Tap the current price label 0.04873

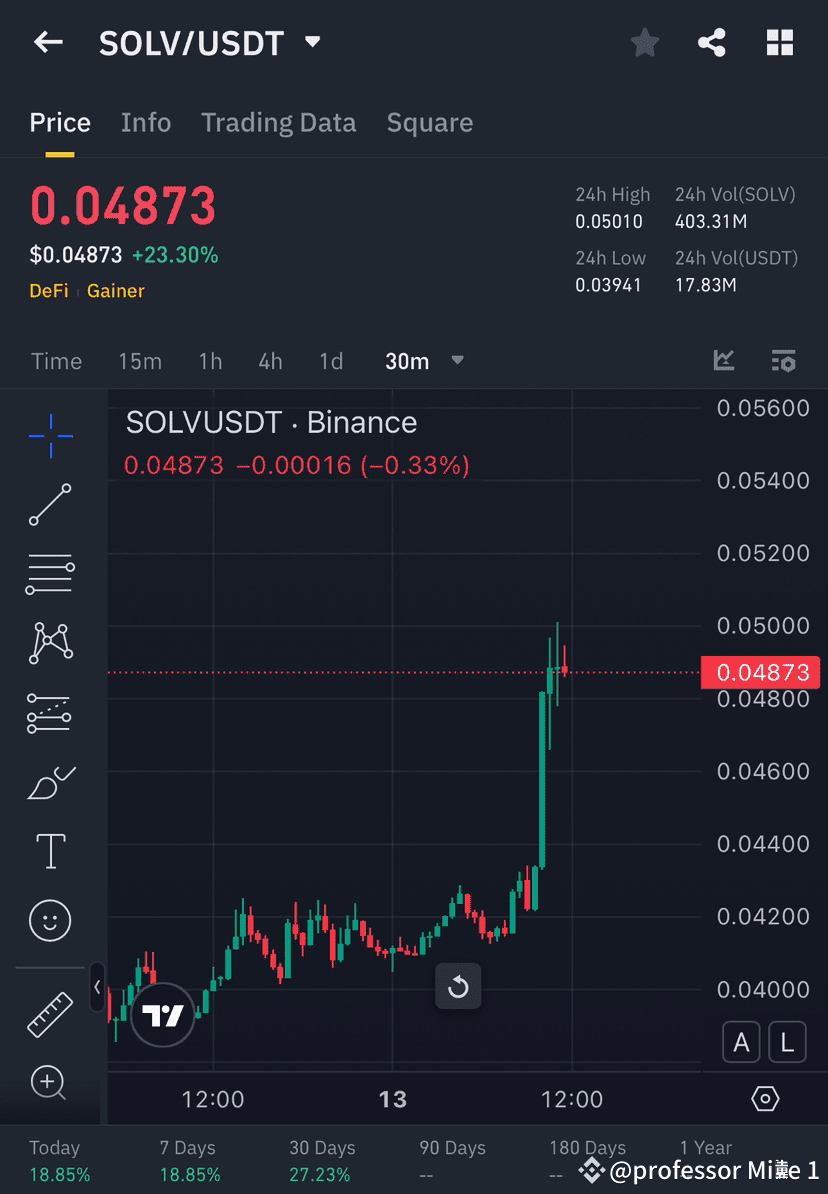point(762,672)
